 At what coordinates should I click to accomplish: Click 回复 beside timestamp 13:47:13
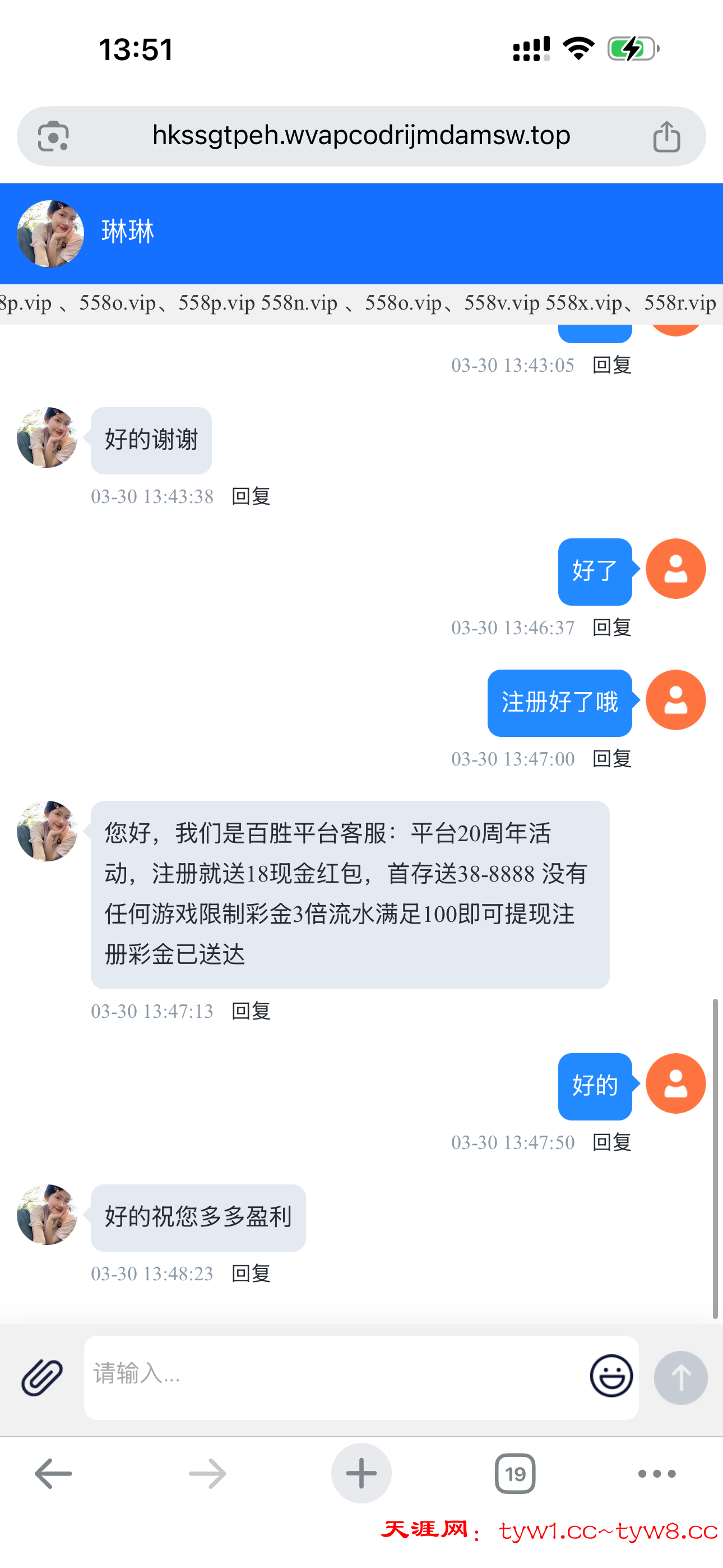tap(251, 1011)
